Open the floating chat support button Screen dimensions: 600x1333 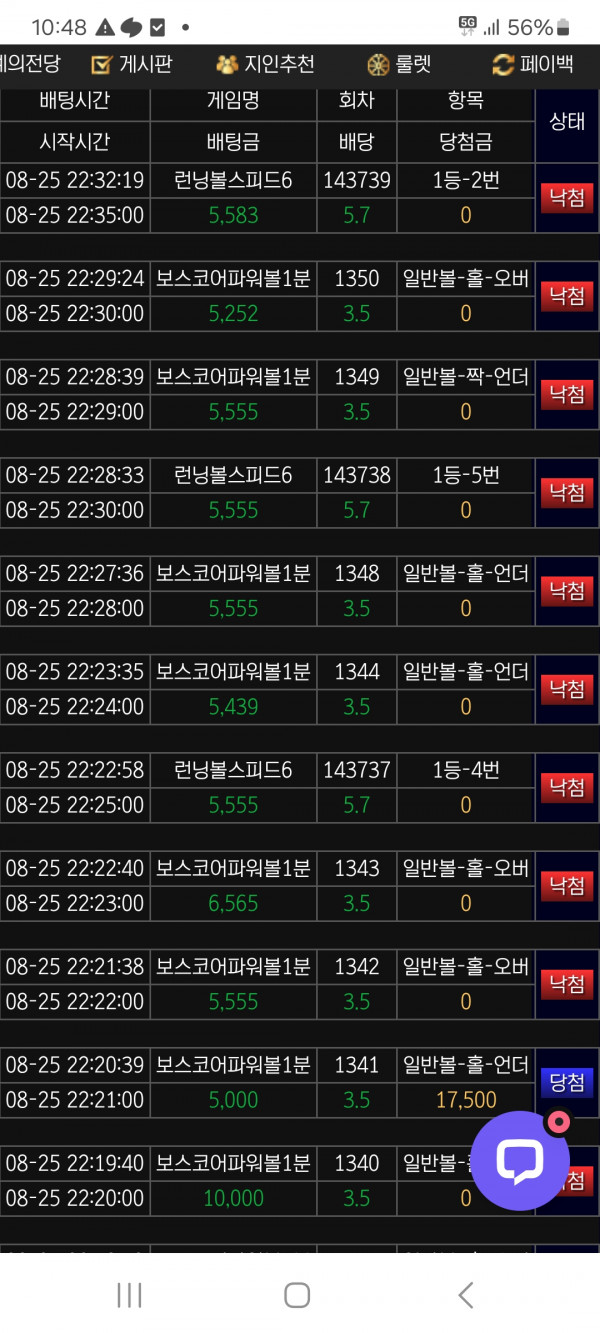pyautogui.click(x=520, y=1160)
